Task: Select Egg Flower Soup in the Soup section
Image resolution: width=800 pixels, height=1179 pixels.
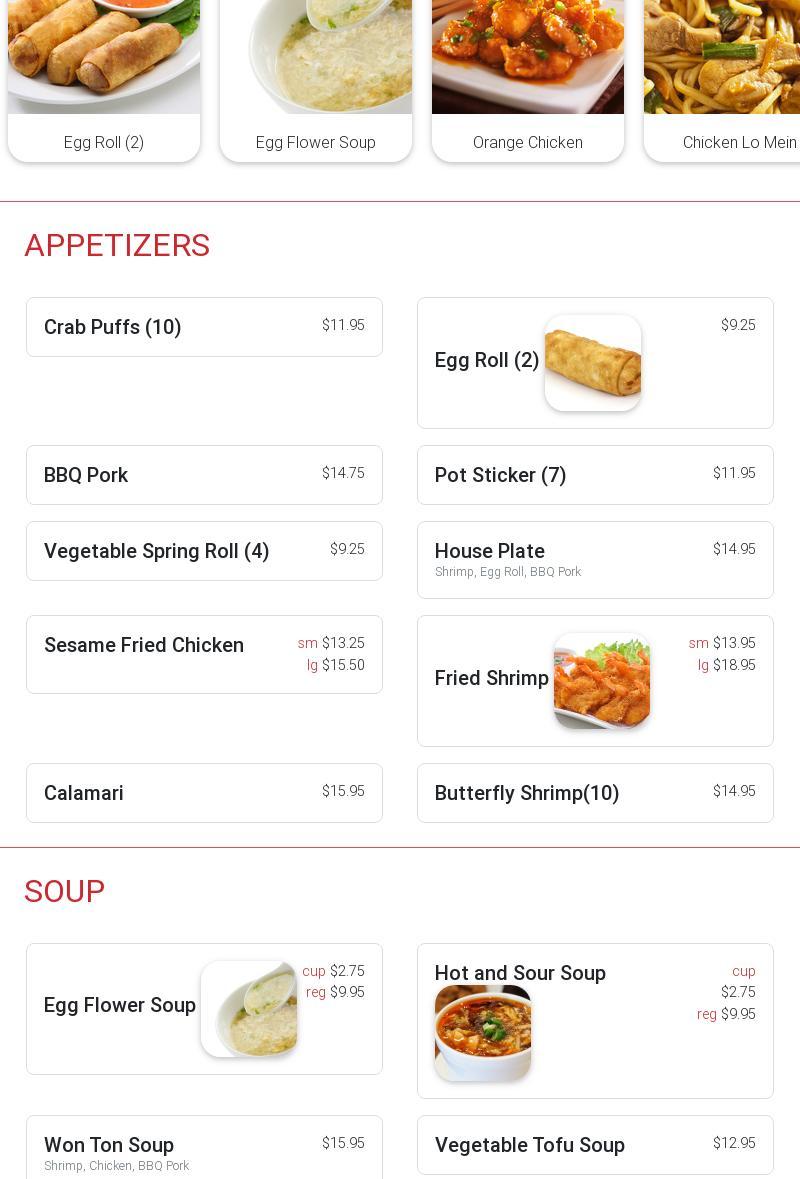Action: pyautogui.click(x=204, y=1008)
